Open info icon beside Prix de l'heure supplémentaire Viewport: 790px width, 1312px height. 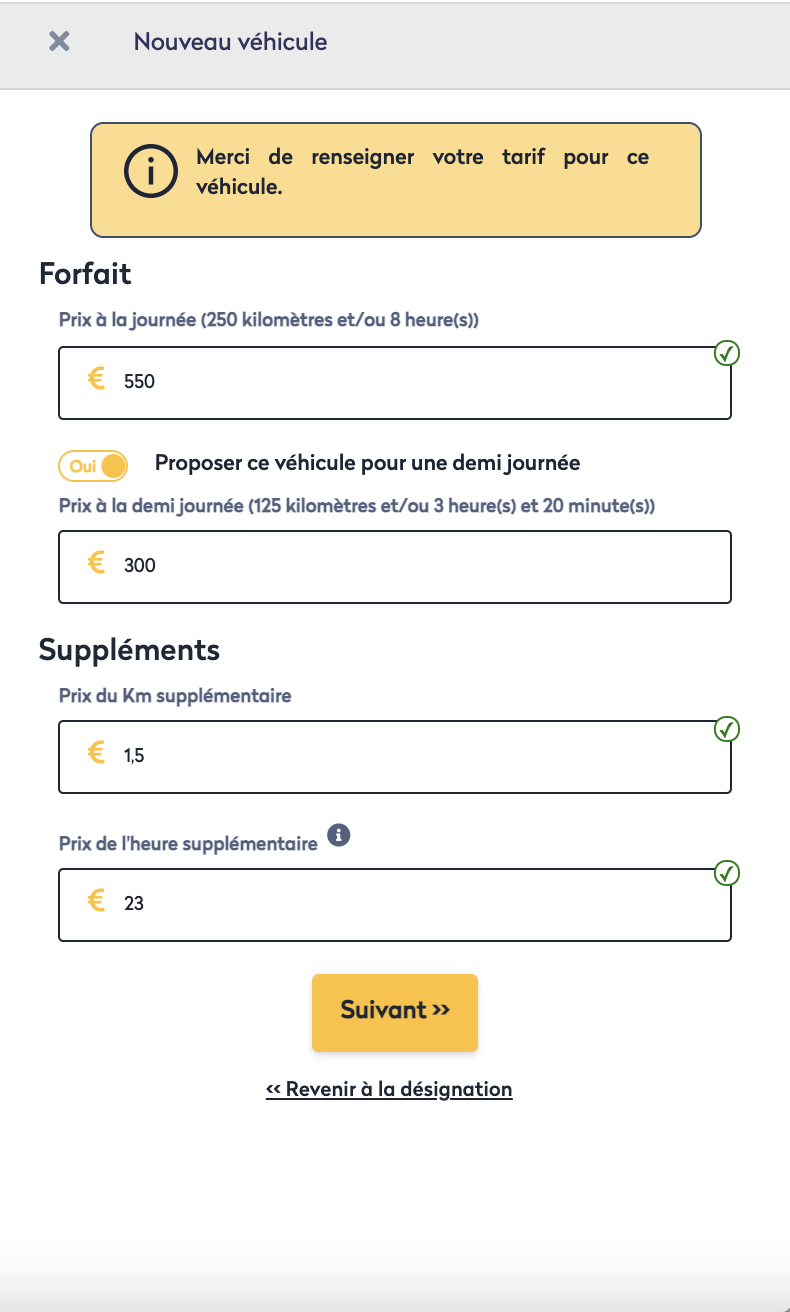[339, 834]
